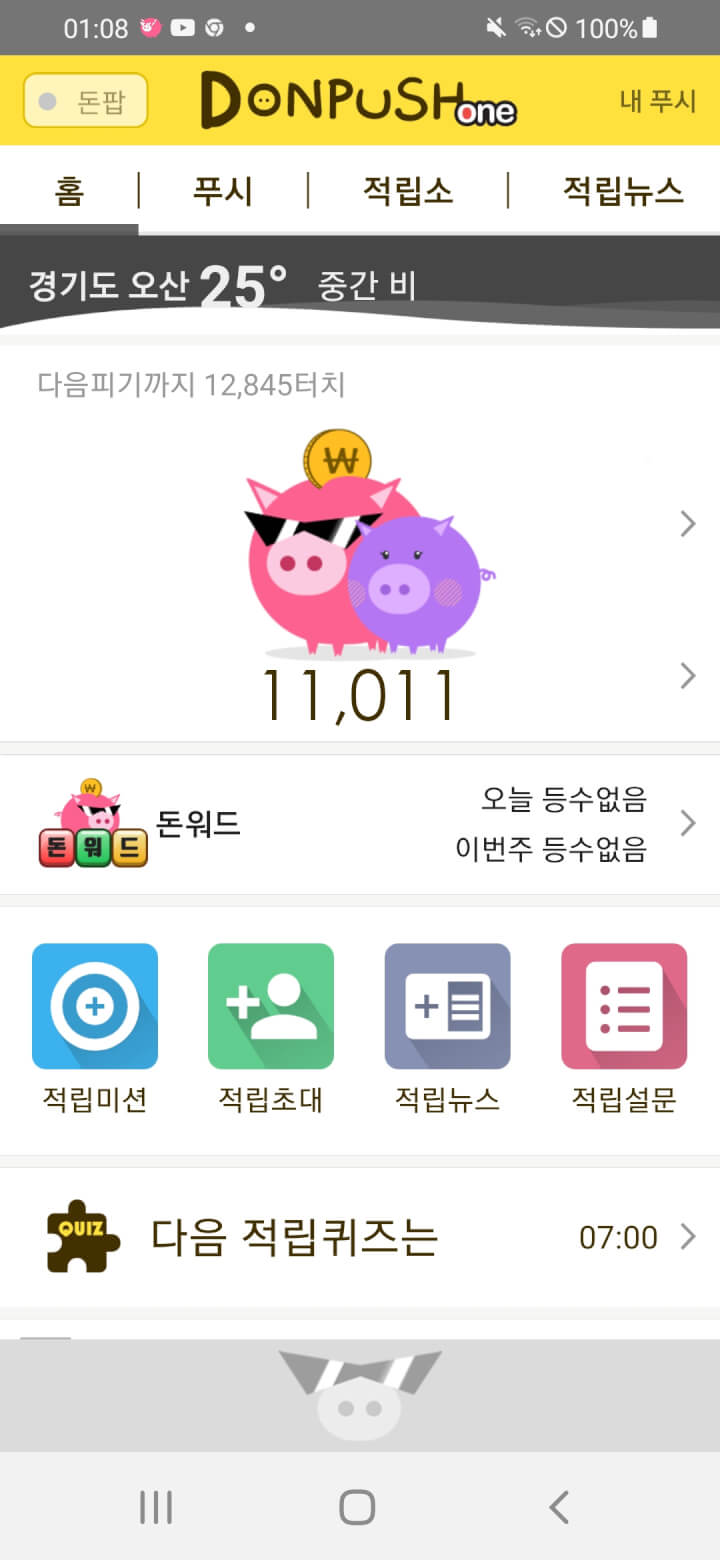Open 내 푸시 page
The height and width of the screenshot is (1560, 720).
coord(657,101)
